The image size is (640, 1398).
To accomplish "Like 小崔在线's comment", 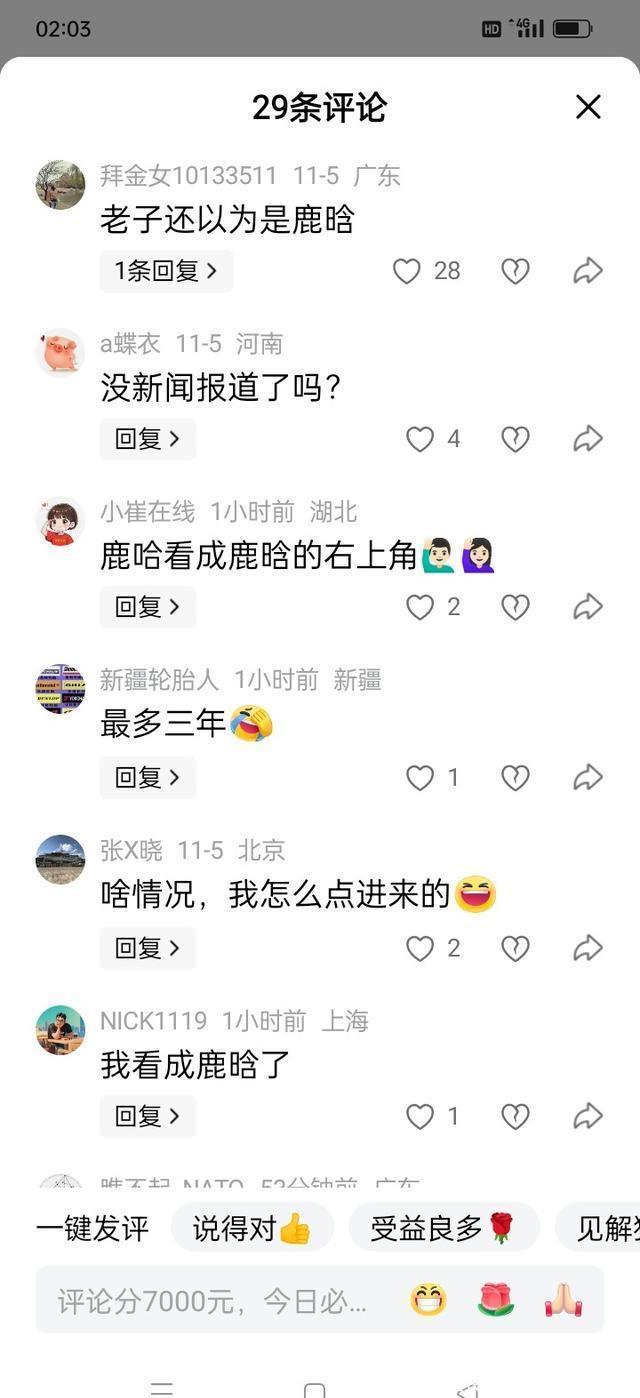I will pyautogui.click(x=420, y=607).
